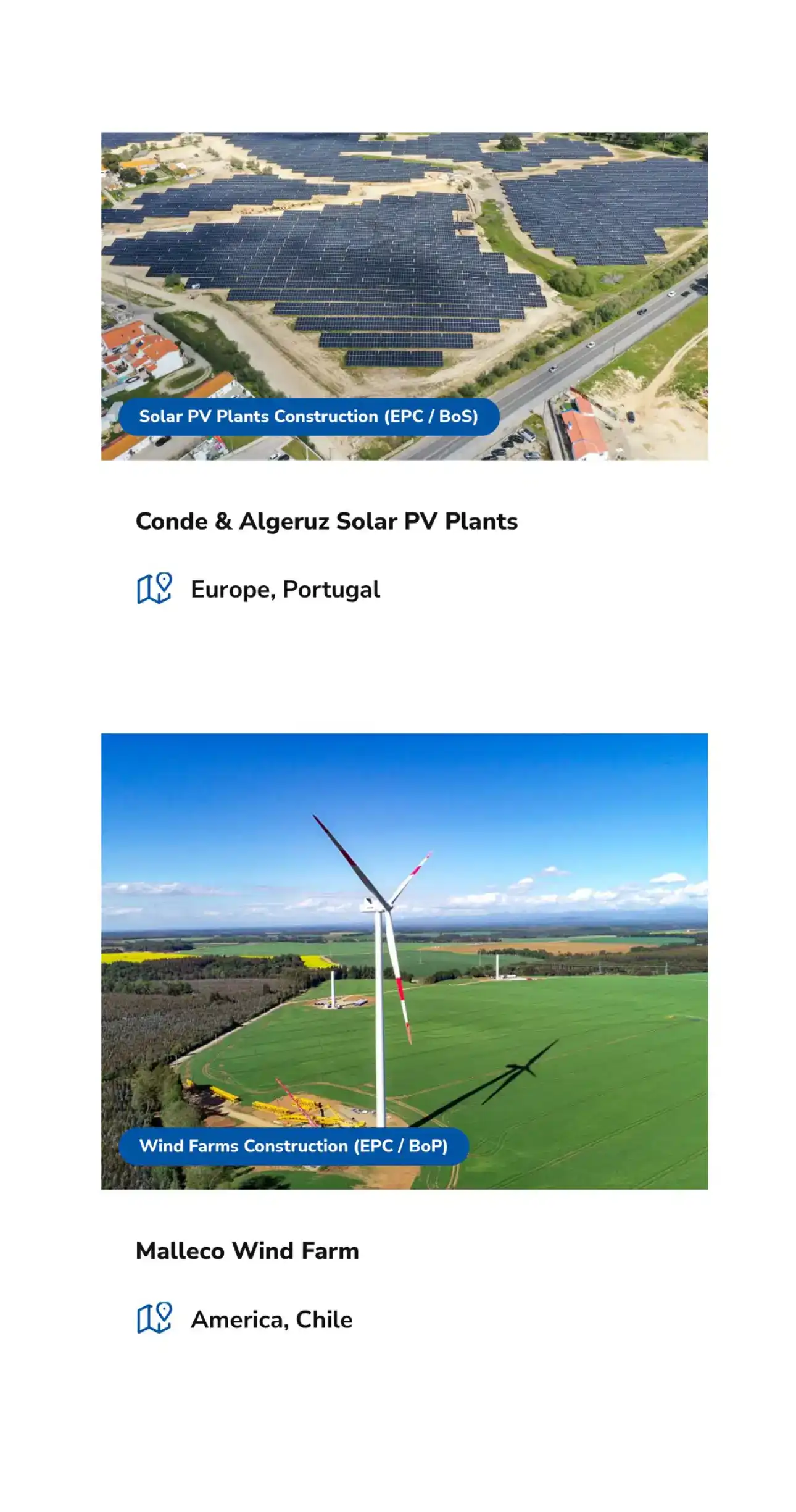
Task: Select the Wind Farms Construction tag
Action: point(294,1147)
